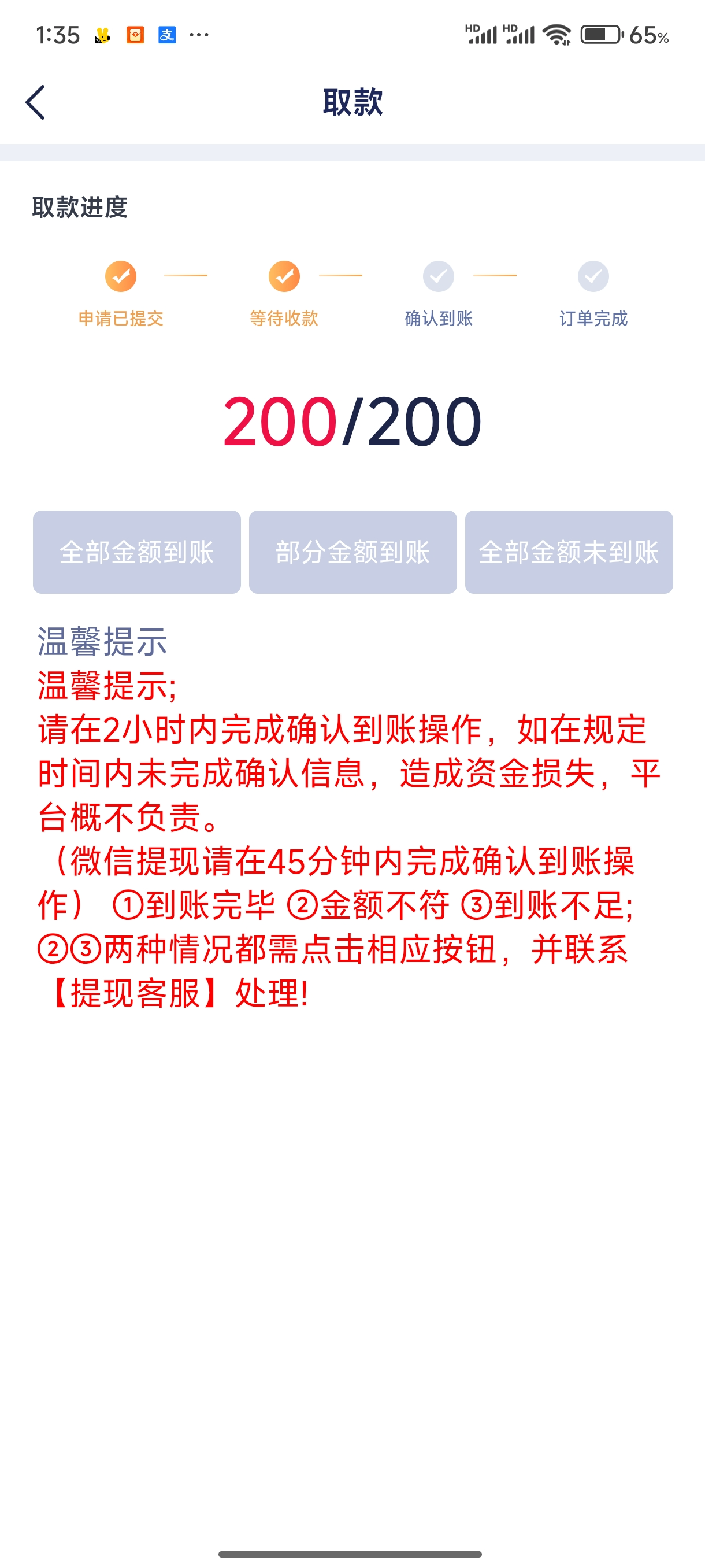Confirm 全部金额到账
The image size is (705, 1568).
click(x=137, y=552)
